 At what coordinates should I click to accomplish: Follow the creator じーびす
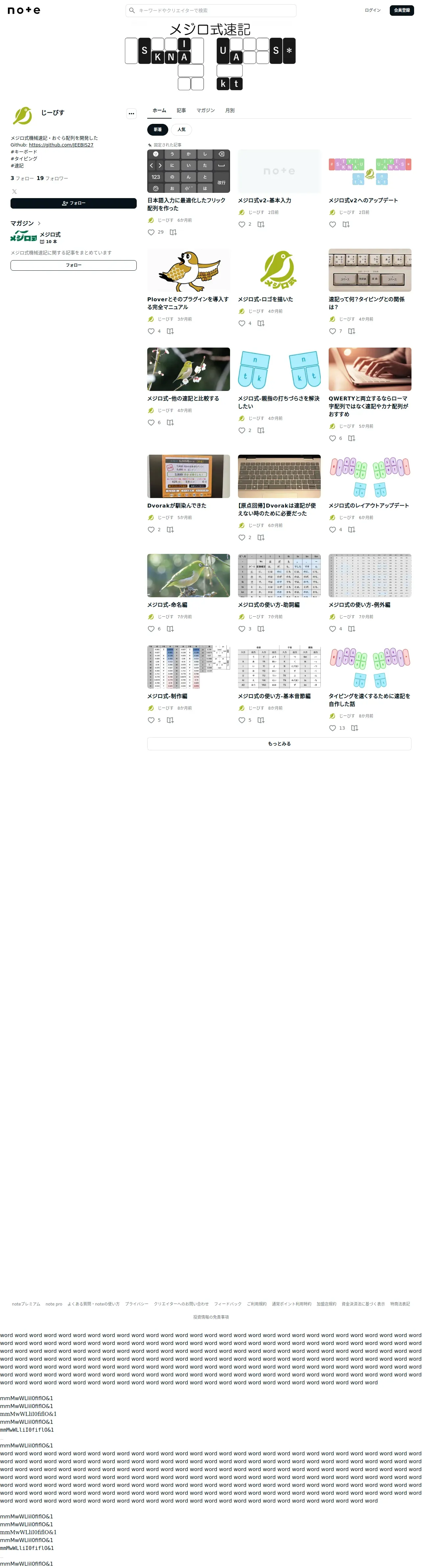[74, 203]
